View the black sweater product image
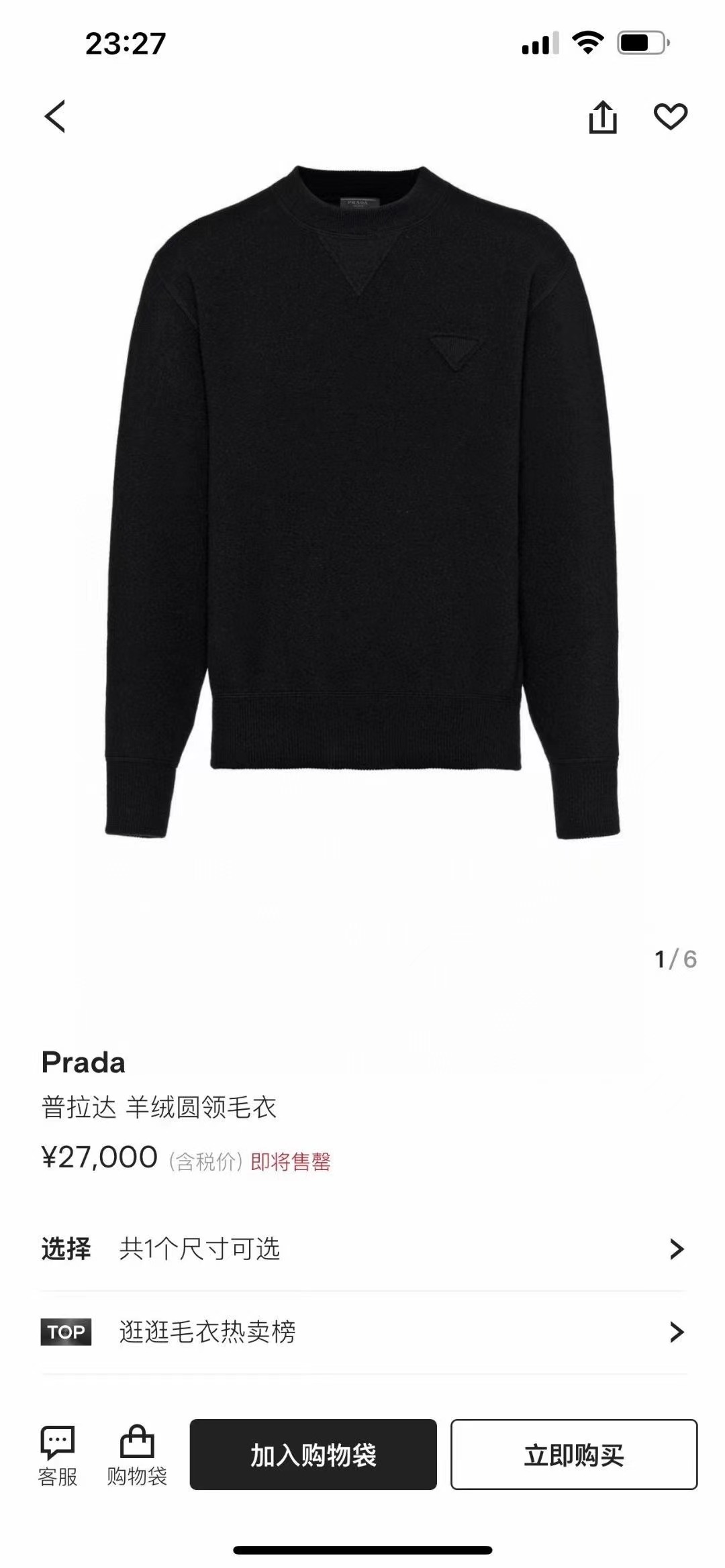725x1568 pixels. [362, 503]
